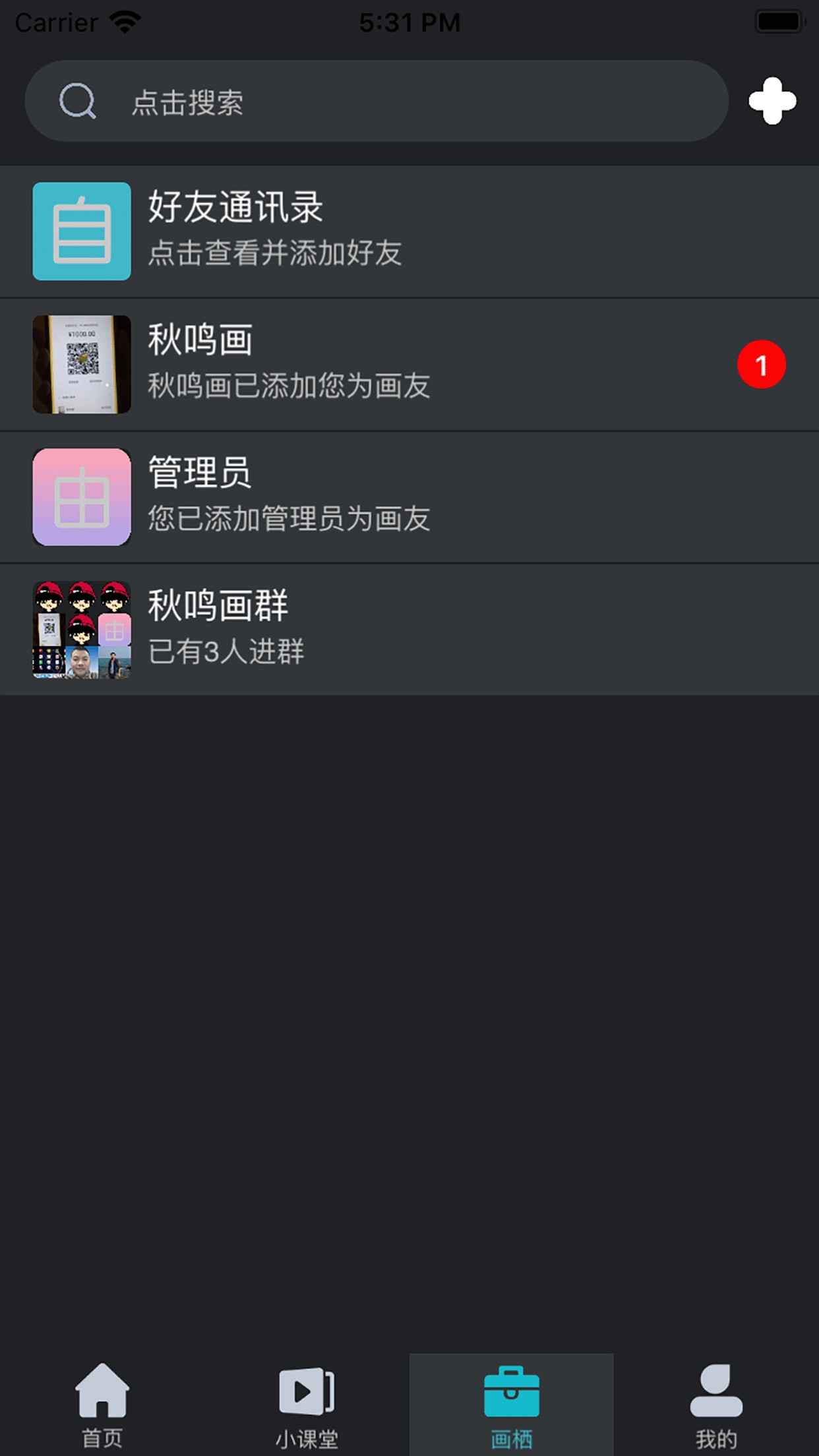Tap the 秋鸣画群 group avatar collage
The width and height of the screenshot is (819, 1456).
tap(81, 630)
